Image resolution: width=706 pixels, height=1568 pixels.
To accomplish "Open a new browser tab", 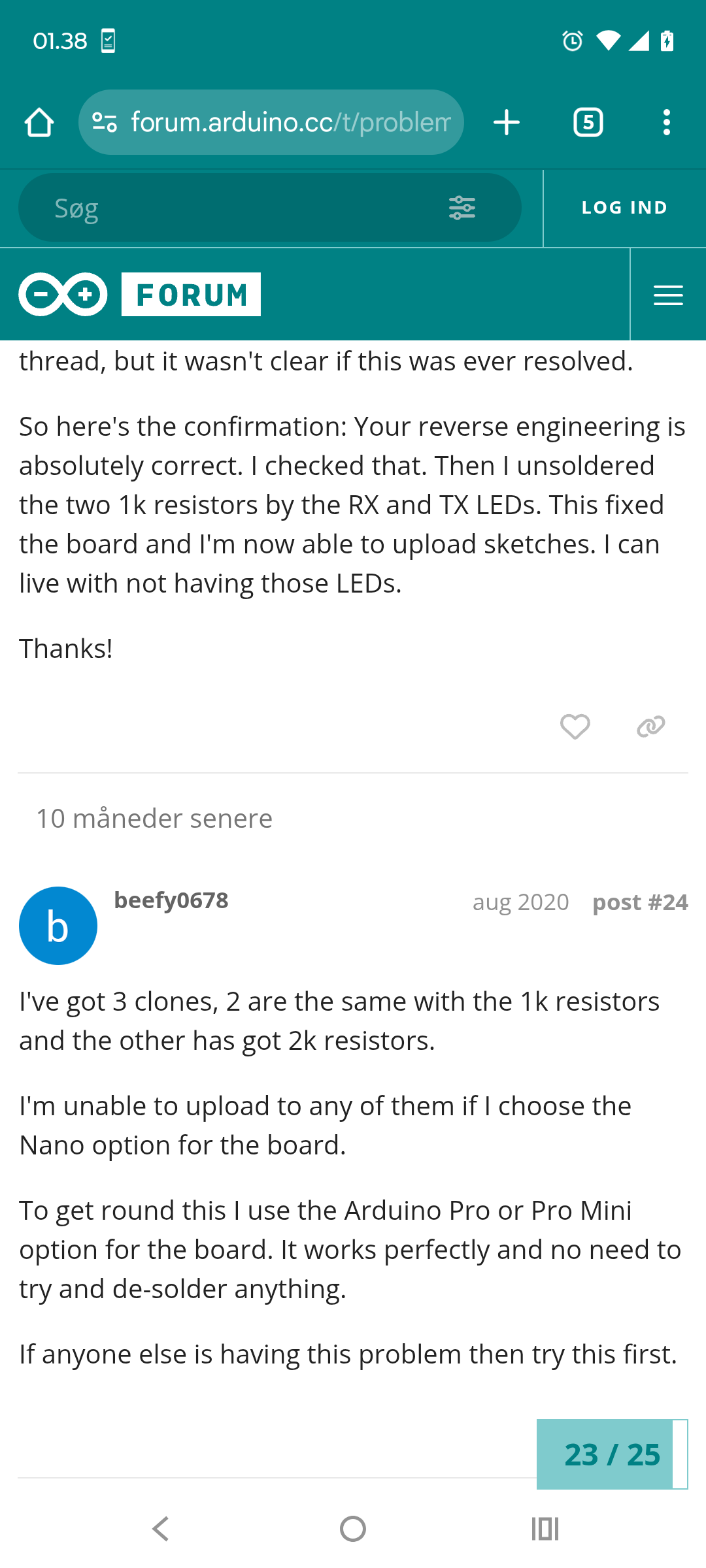I will tap(507, 122).
